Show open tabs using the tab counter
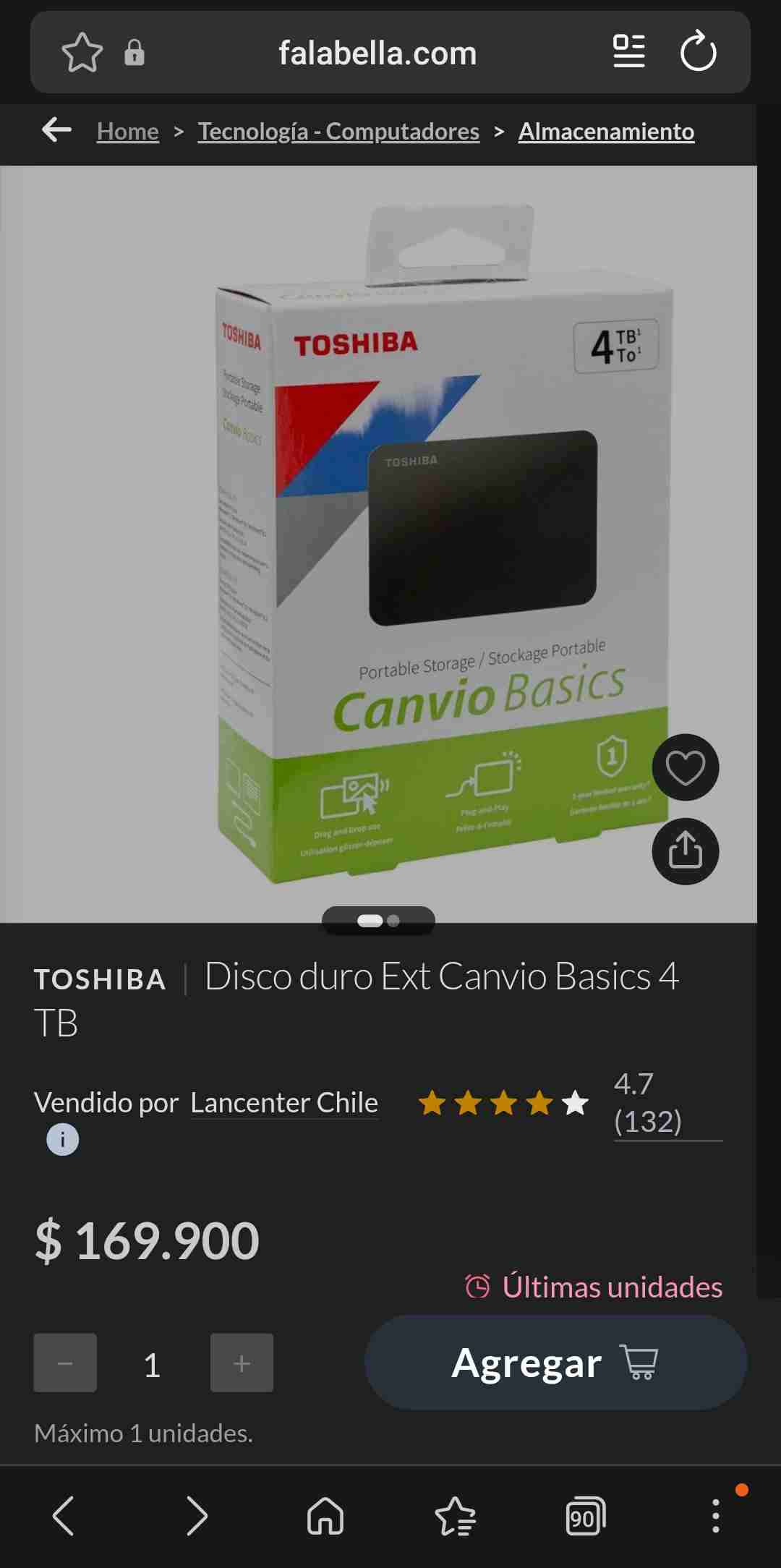Image resolution: width=781 pixels, height=1568 pixels. pos(586,1517)
